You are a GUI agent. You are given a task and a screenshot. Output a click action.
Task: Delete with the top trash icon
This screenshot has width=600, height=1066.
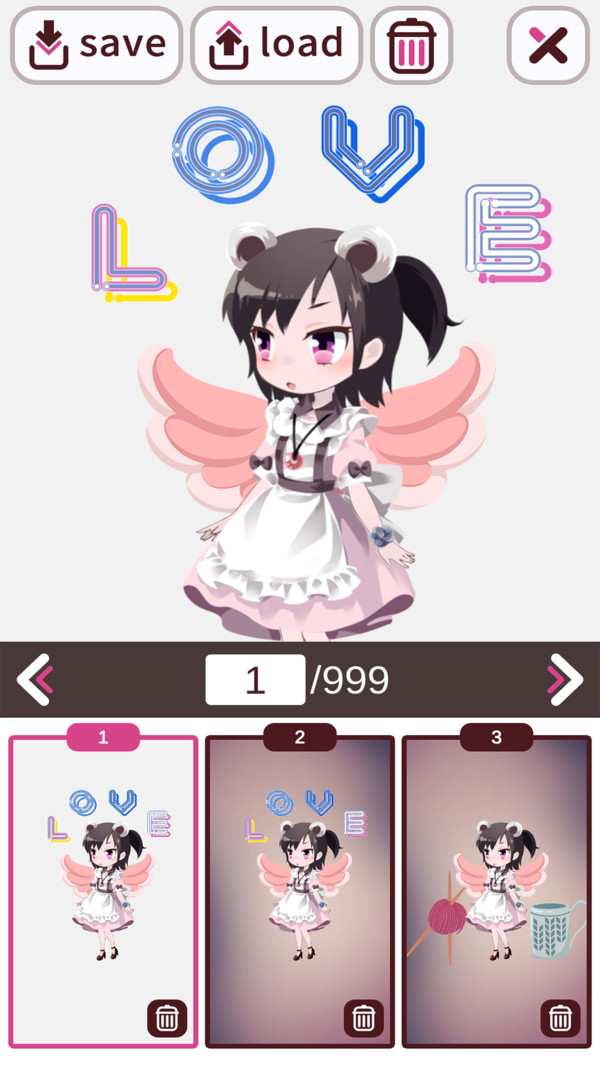[412, 45]
